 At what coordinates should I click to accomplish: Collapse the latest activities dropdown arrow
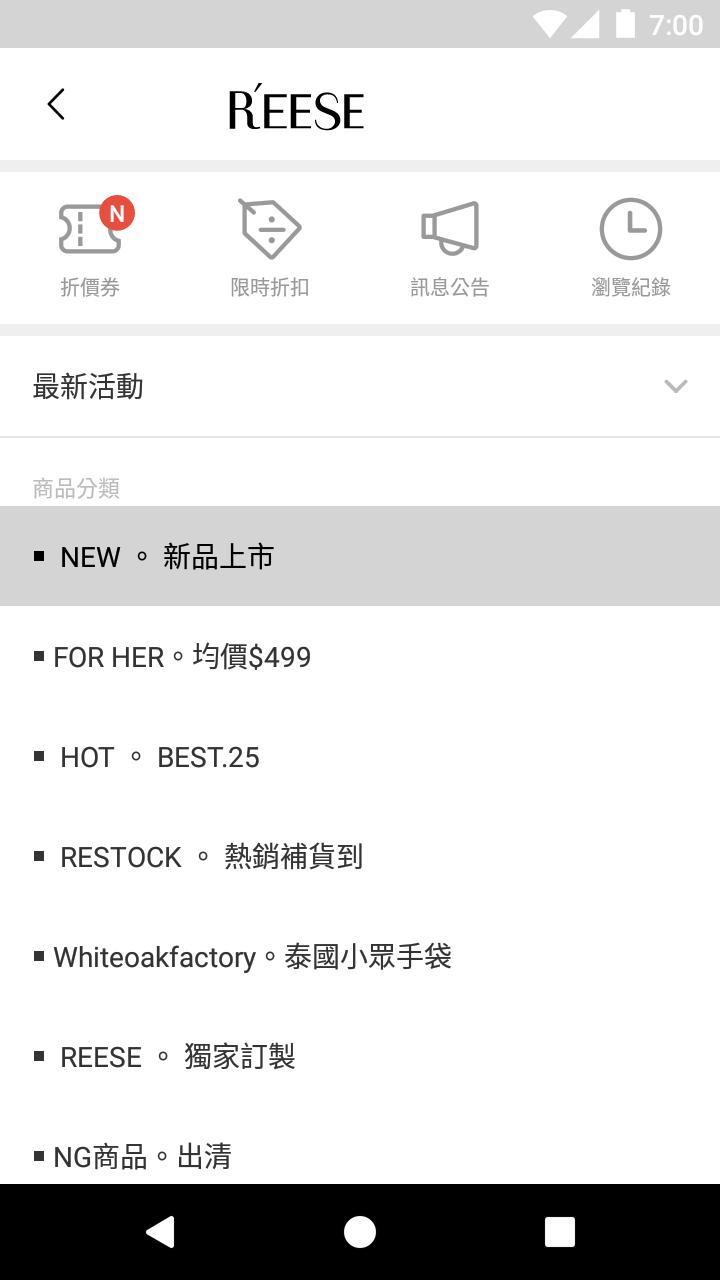tap(678, 386)
